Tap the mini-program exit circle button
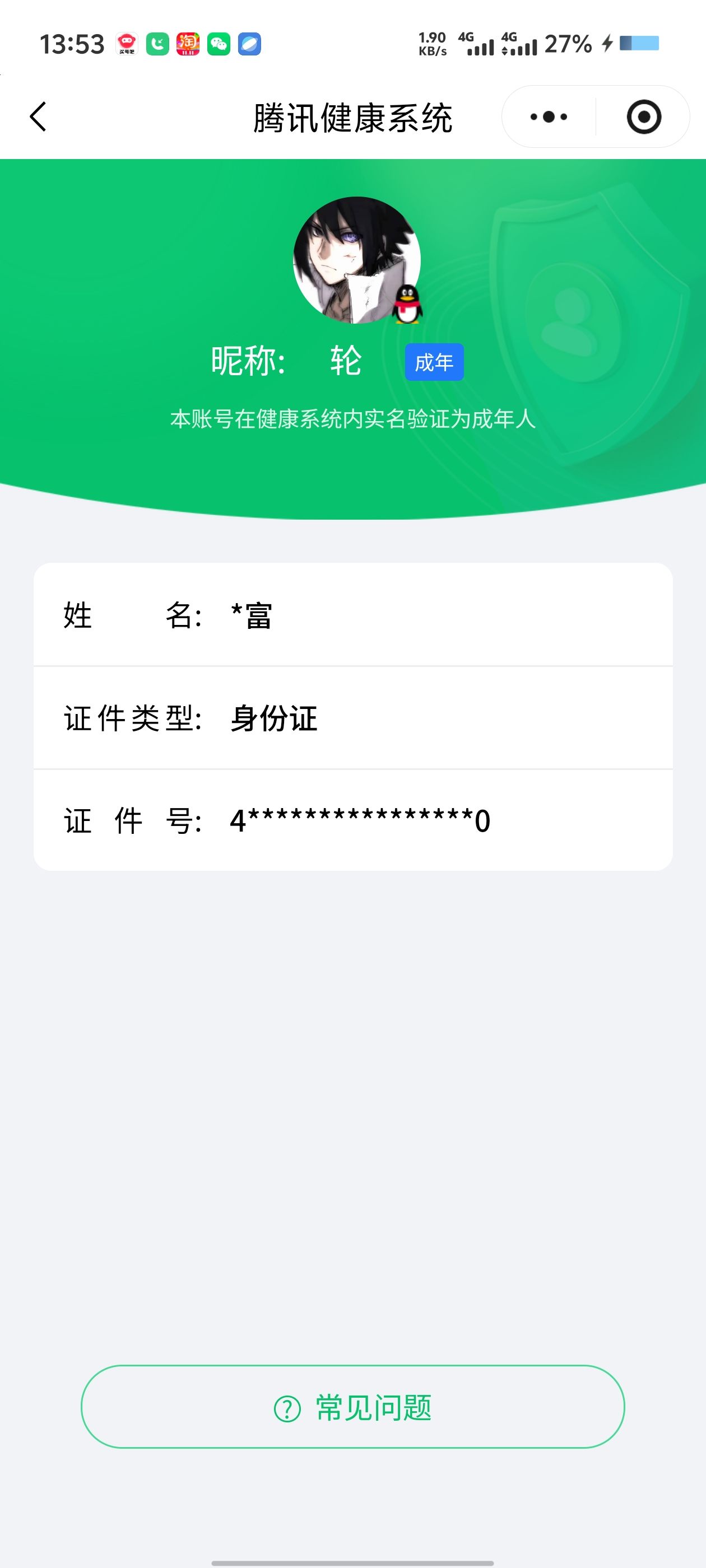706x1568 pixels. [645, 116]
